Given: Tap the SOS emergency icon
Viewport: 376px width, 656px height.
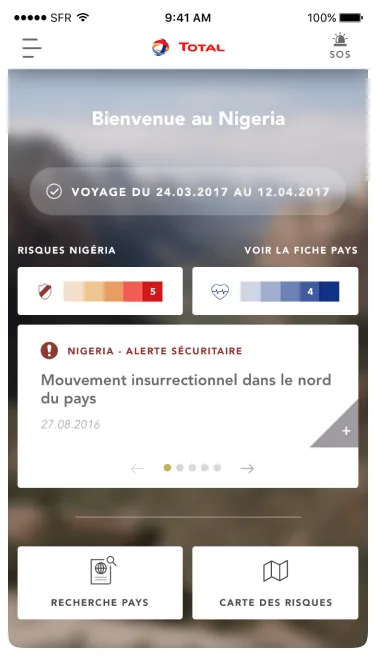Looking at the screenshot, I should pos(340,46).
